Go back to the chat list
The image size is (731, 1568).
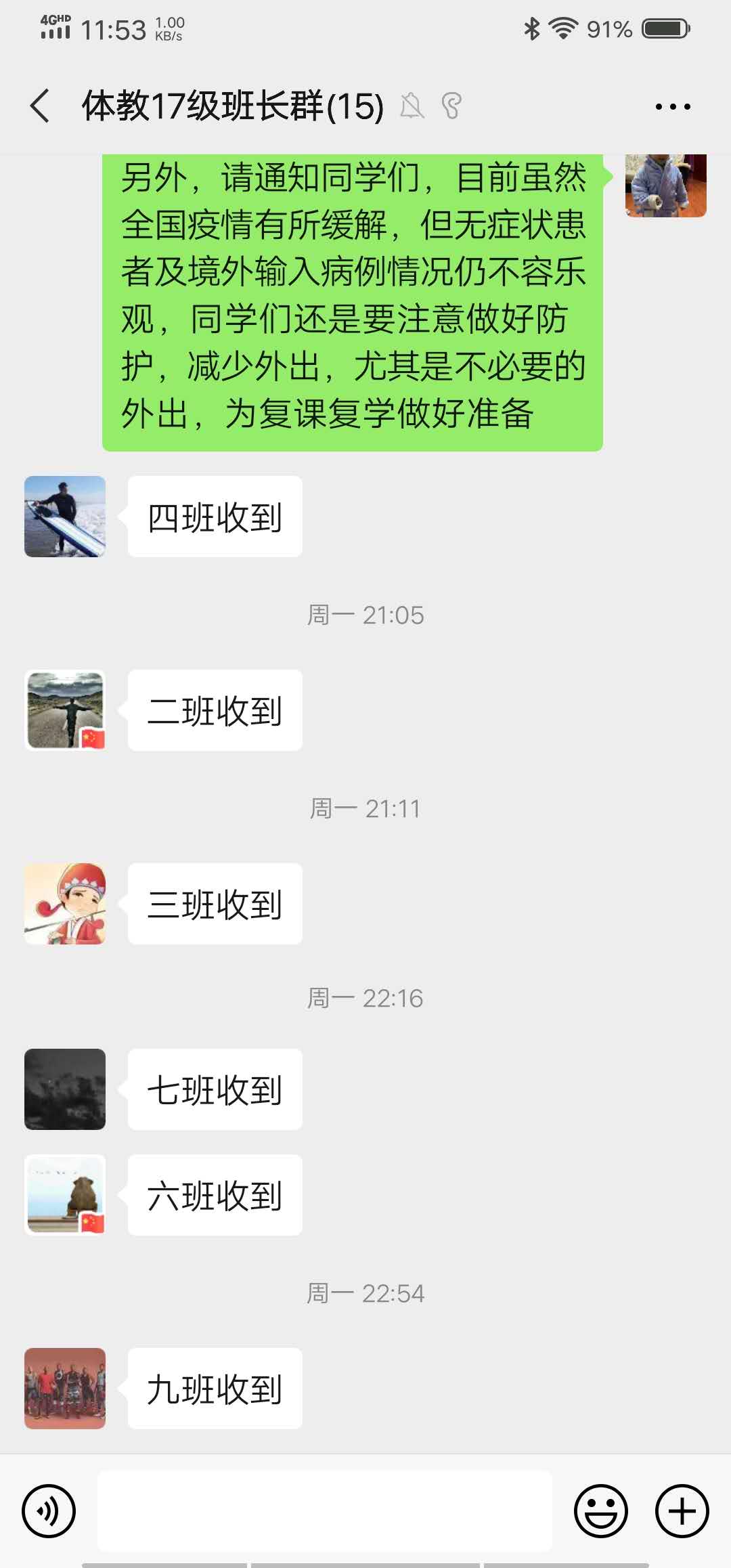[41, 106]
